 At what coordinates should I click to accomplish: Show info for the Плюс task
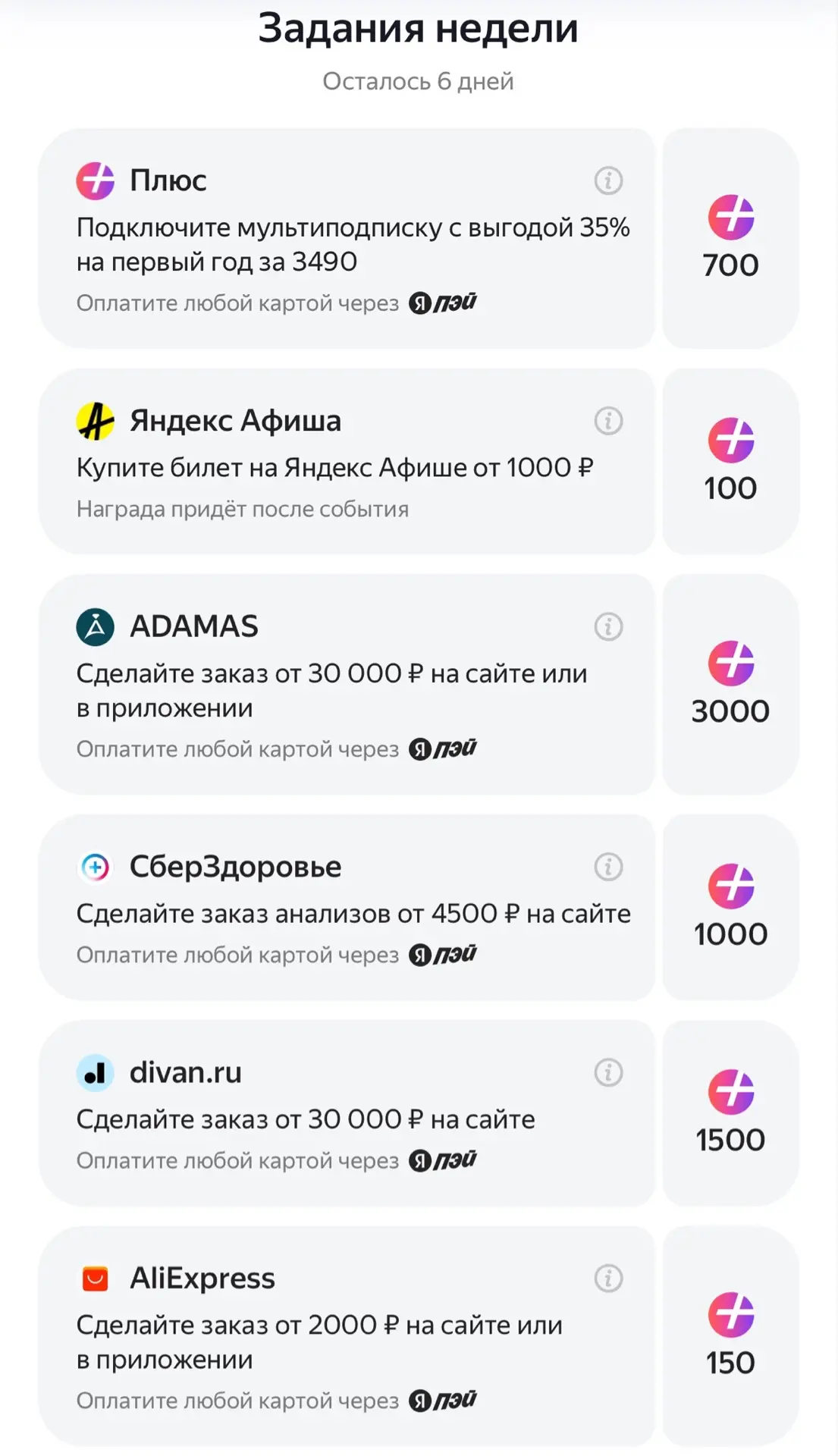(608, 180)
